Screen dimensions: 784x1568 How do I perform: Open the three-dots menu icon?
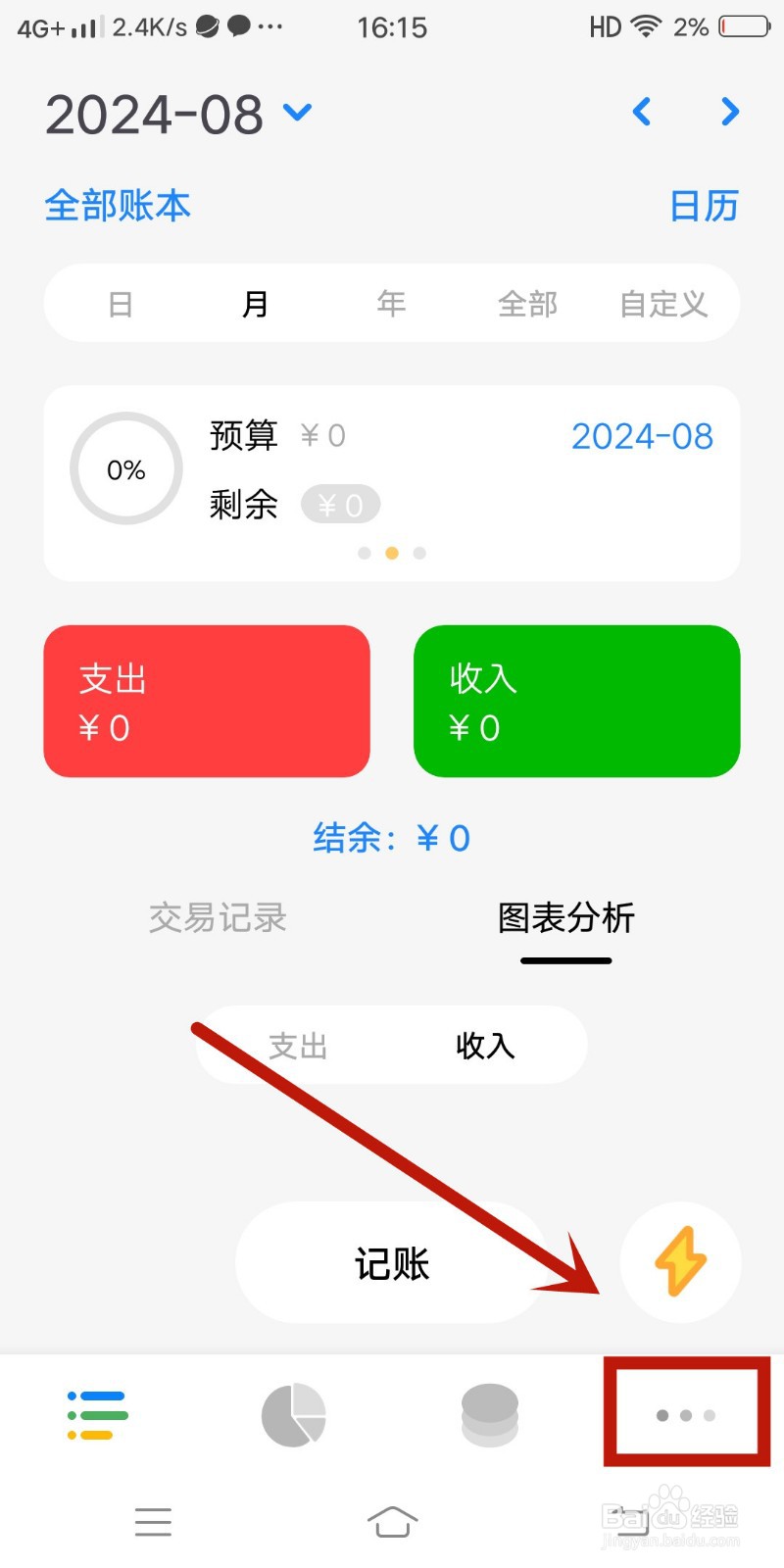(684, 1414)
